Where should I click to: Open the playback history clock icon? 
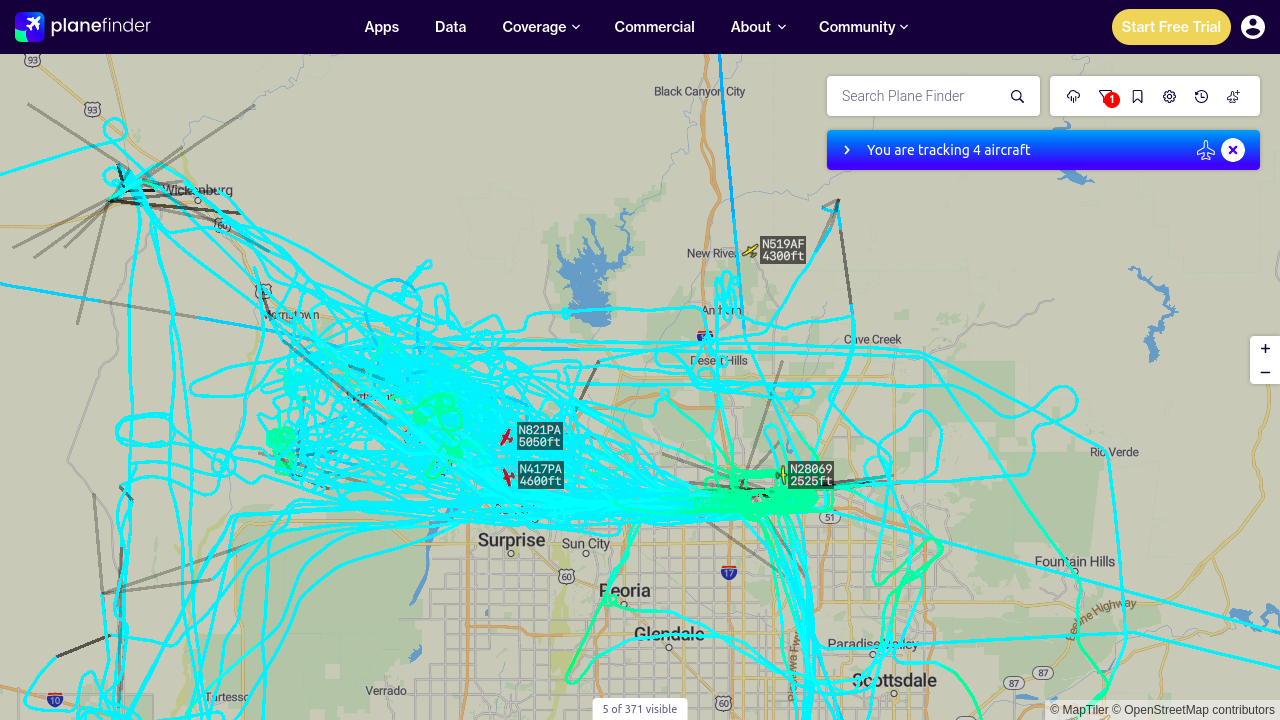[1201, 96]
